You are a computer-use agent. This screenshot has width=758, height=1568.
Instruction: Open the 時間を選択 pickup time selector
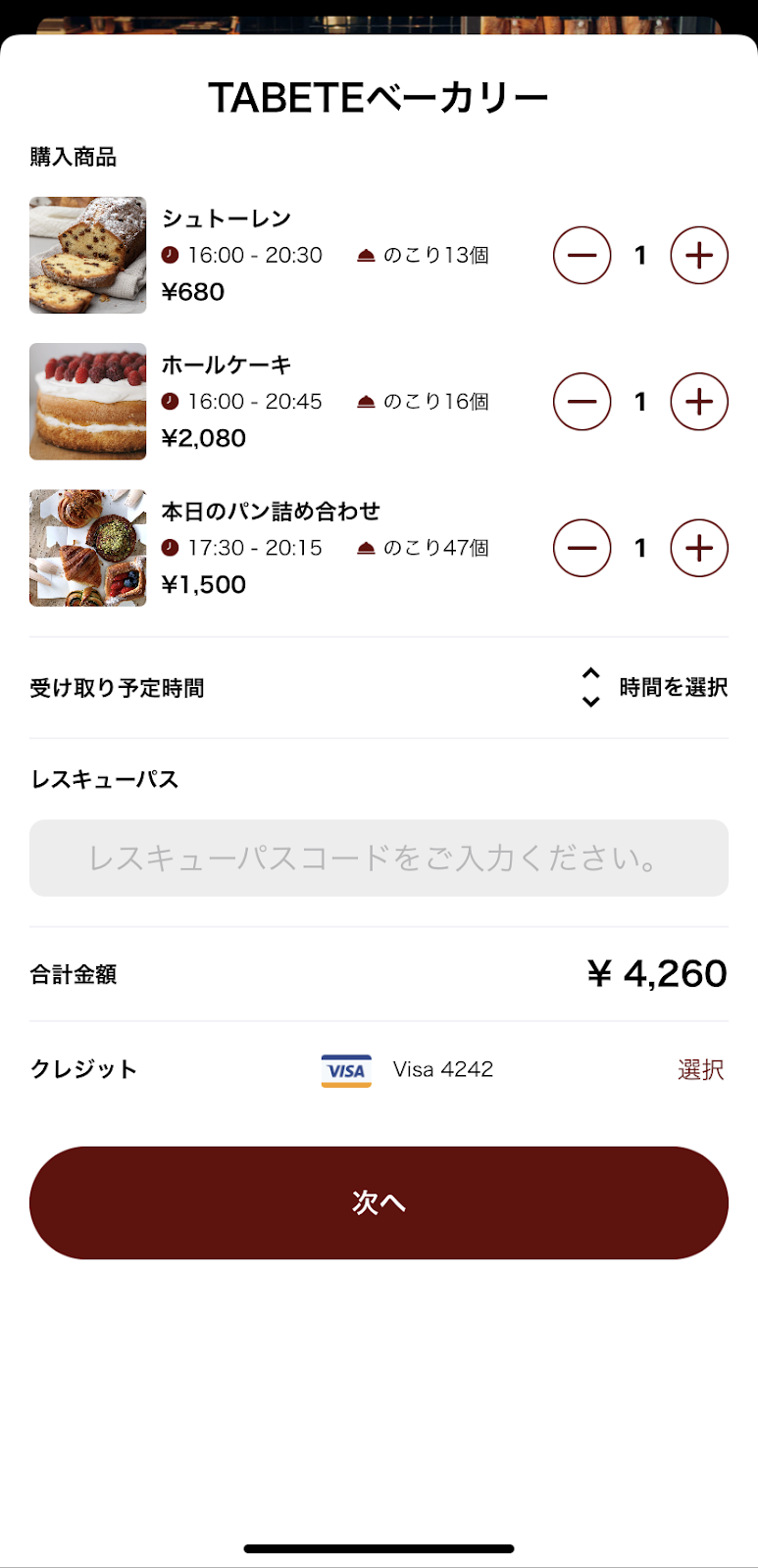point(672,688)
